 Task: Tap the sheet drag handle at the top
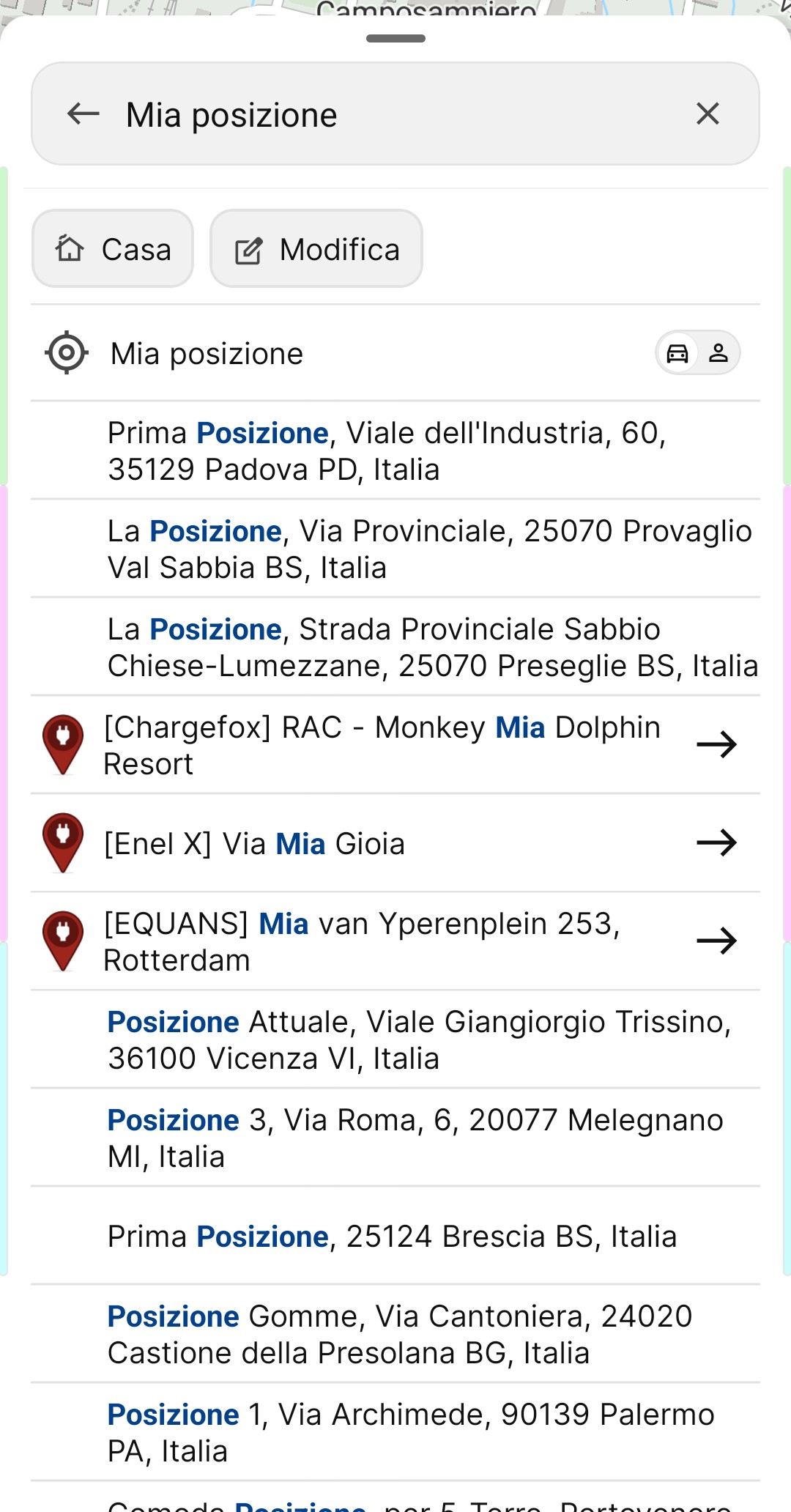395,39
